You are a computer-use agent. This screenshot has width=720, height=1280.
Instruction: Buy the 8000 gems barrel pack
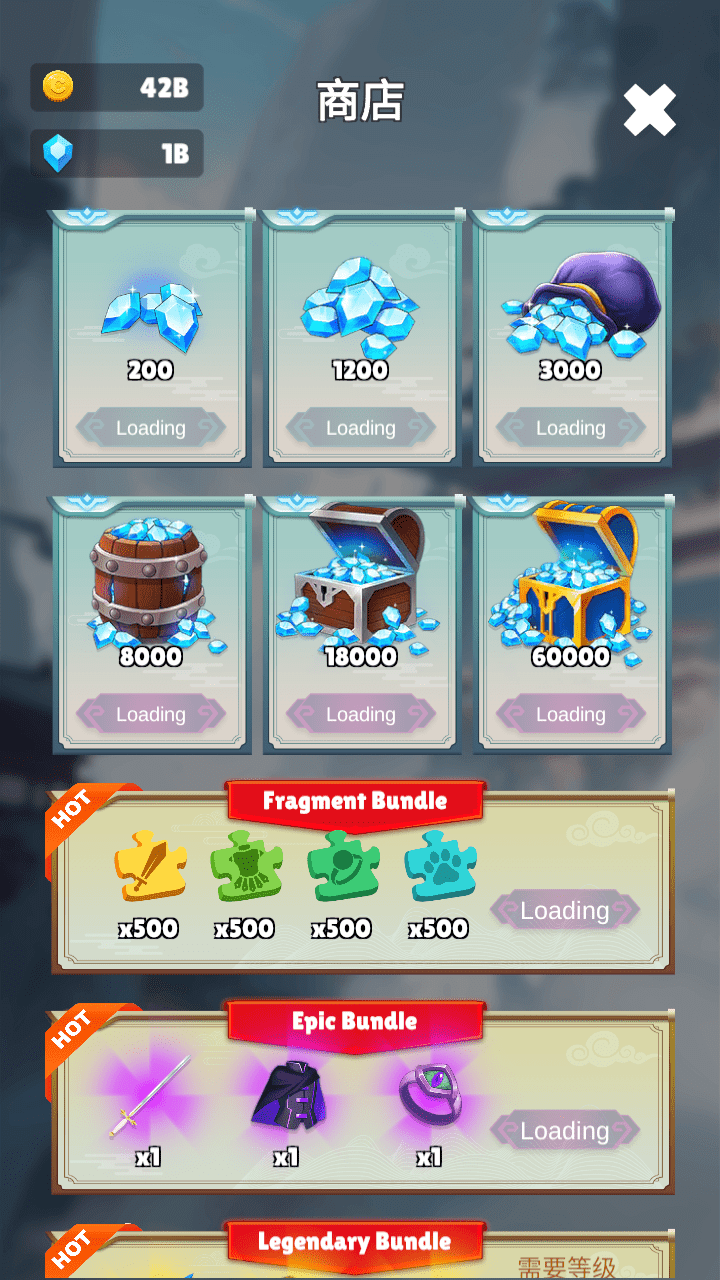pyautogui.click(x=151, y=714)
